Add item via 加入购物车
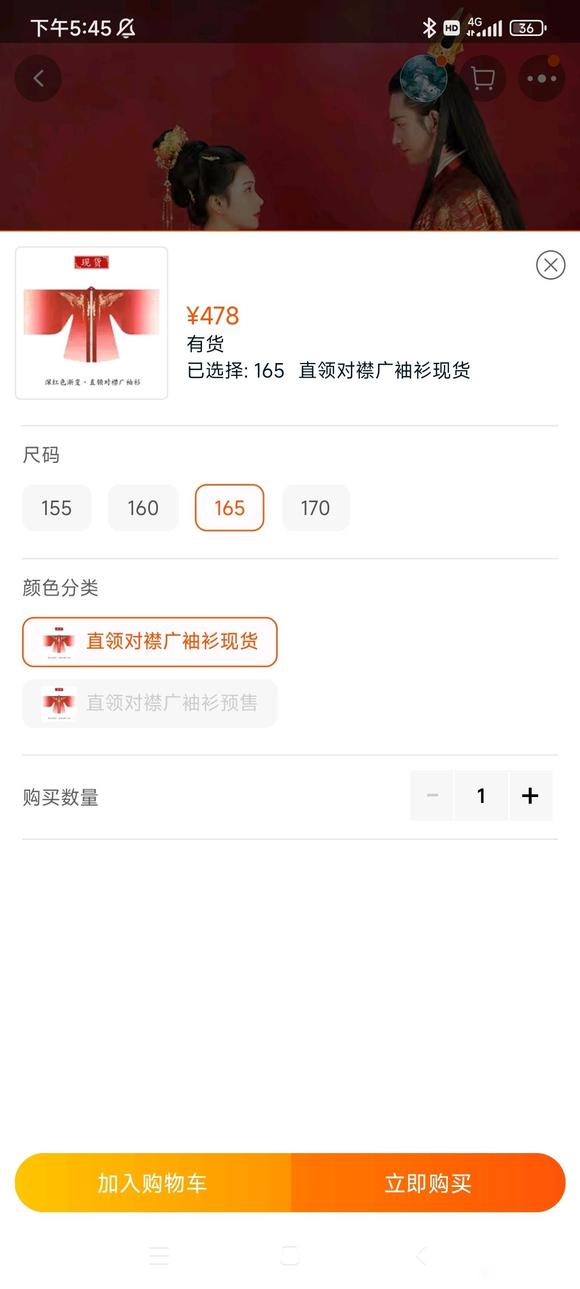580x1289 pixels. pos(153,1183)
